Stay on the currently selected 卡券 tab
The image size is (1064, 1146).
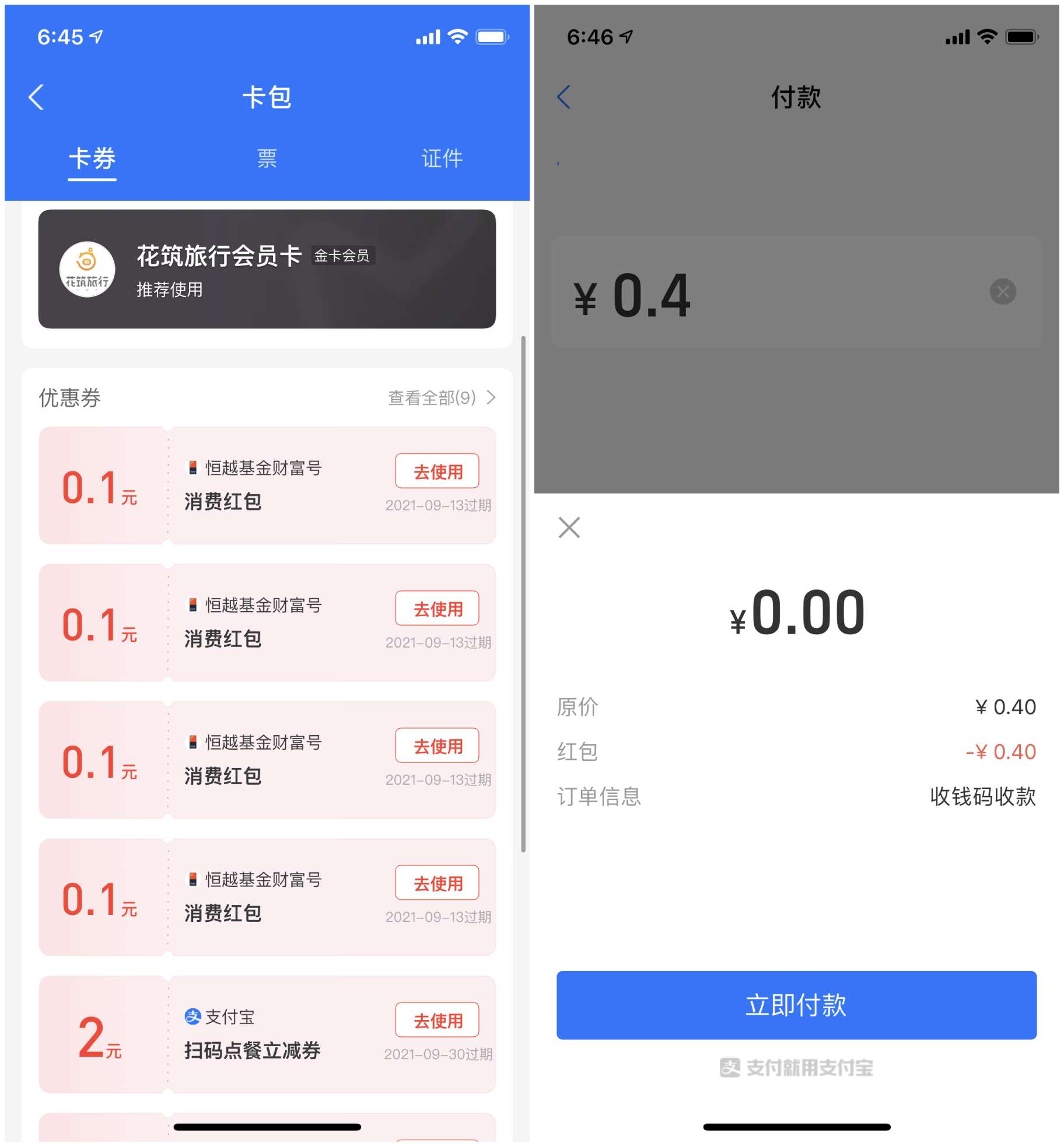tap(92, 156)
